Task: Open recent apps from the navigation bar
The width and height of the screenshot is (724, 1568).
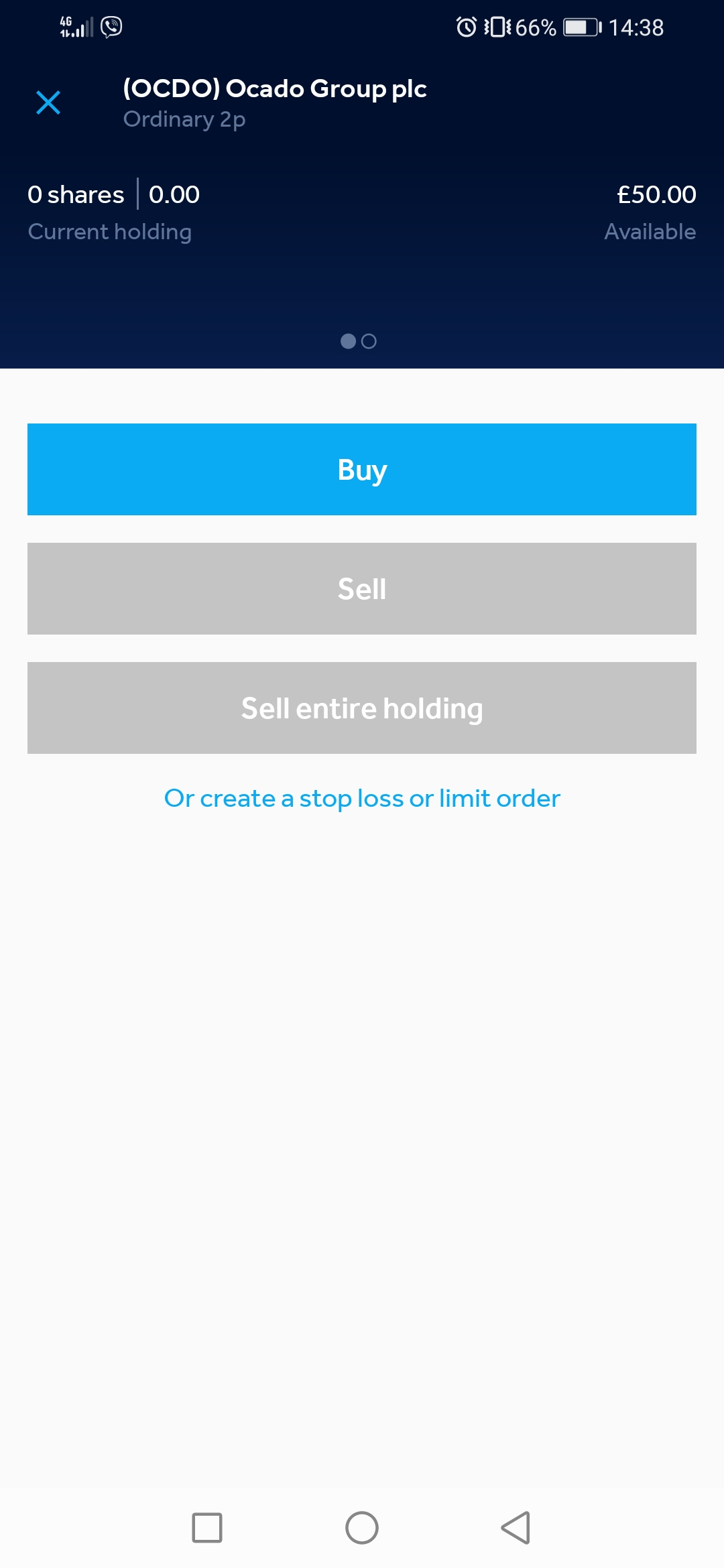Action: coord(207,1528)
